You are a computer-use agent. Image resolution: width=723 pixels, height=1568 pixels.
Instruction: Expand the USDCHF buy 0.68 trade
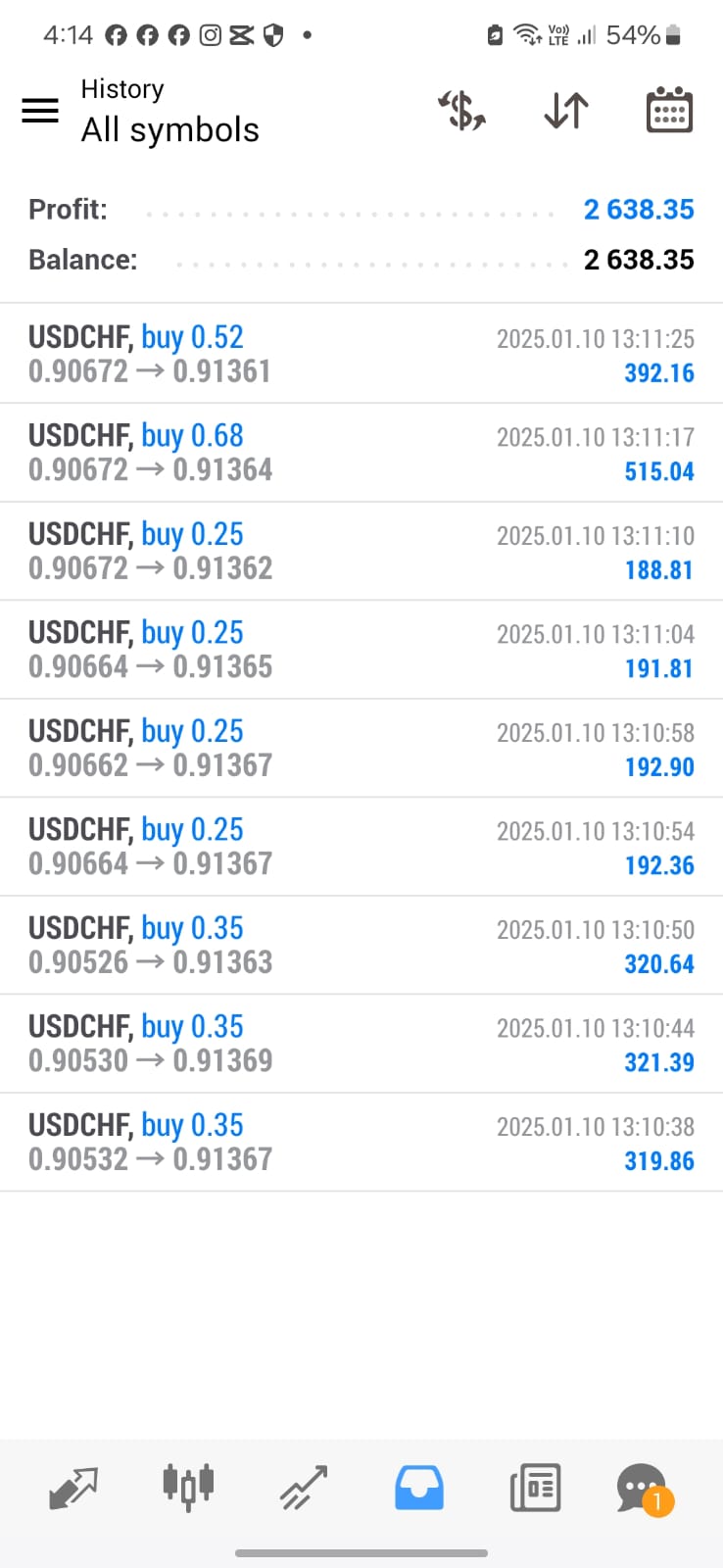(x=361, y=453)
